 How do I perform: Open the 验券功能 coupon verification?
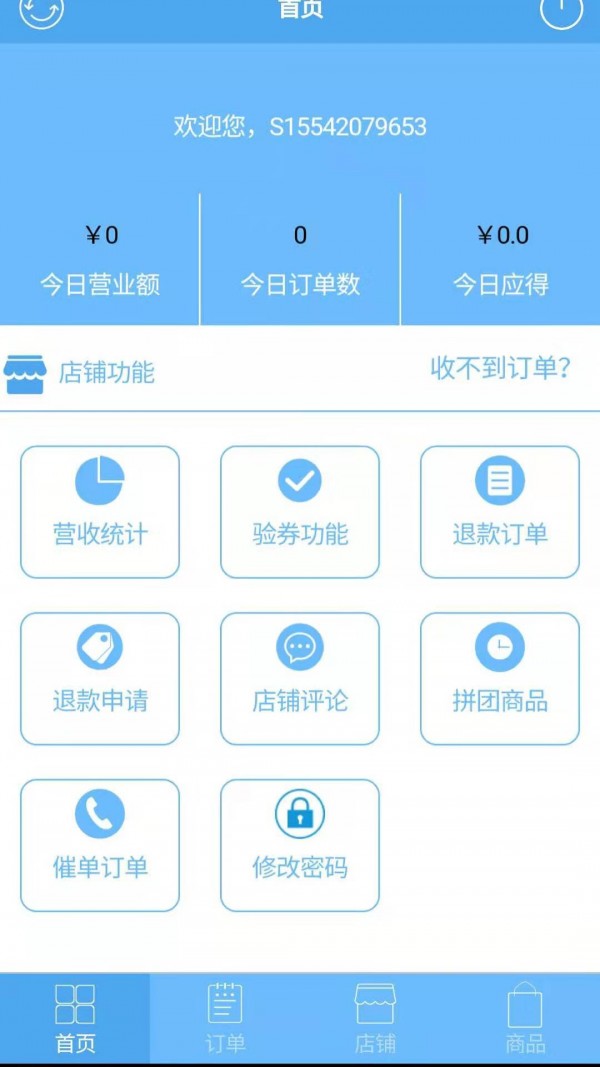coord(300,512)
